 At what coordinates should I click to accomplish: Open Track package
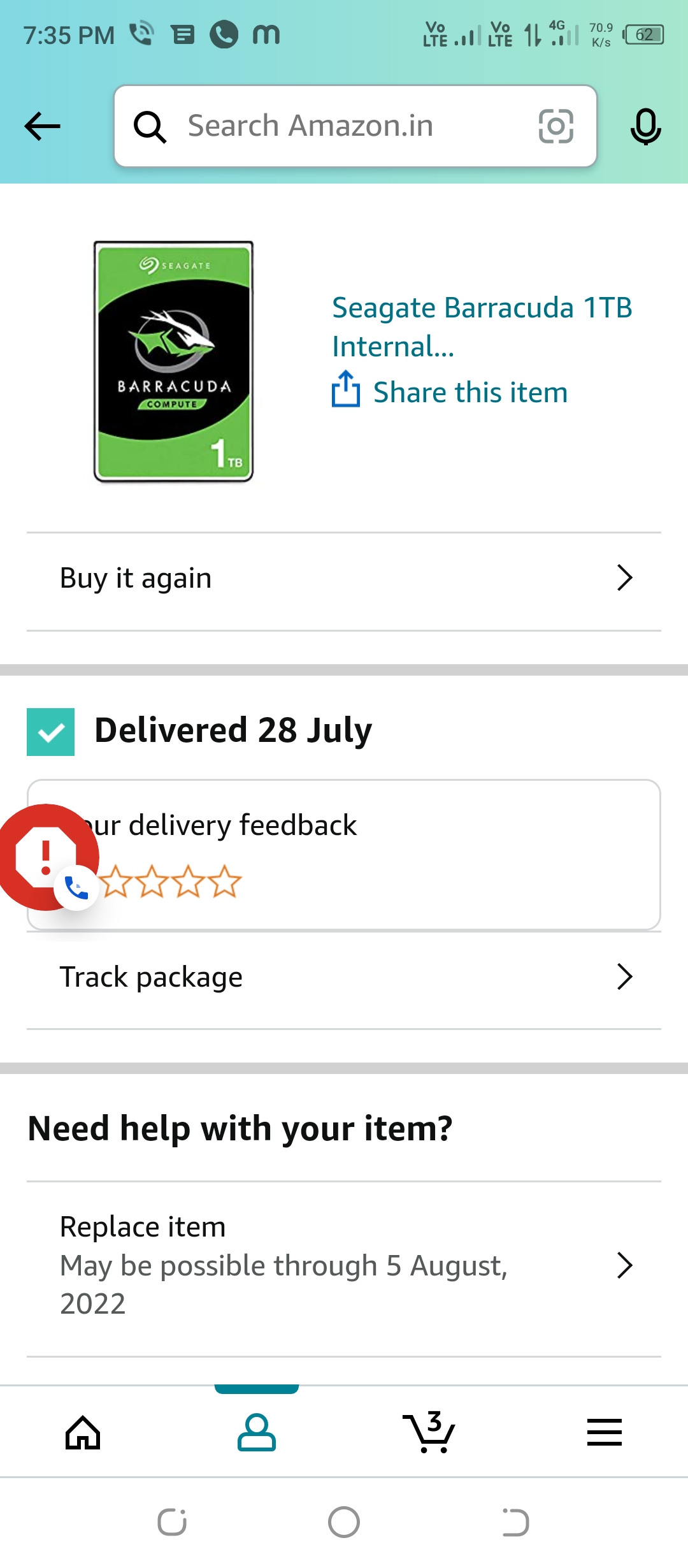344,977
